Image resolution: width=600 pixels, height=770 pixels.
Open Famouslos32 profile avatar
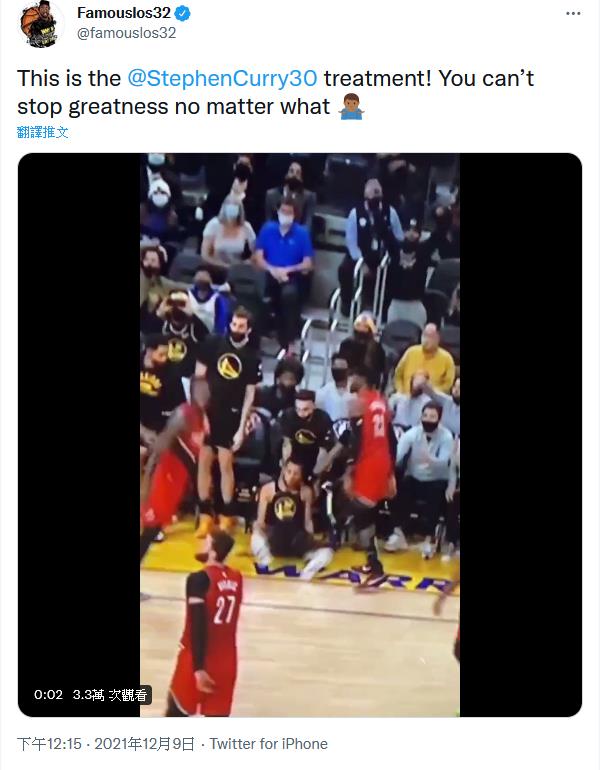point(40,24)
